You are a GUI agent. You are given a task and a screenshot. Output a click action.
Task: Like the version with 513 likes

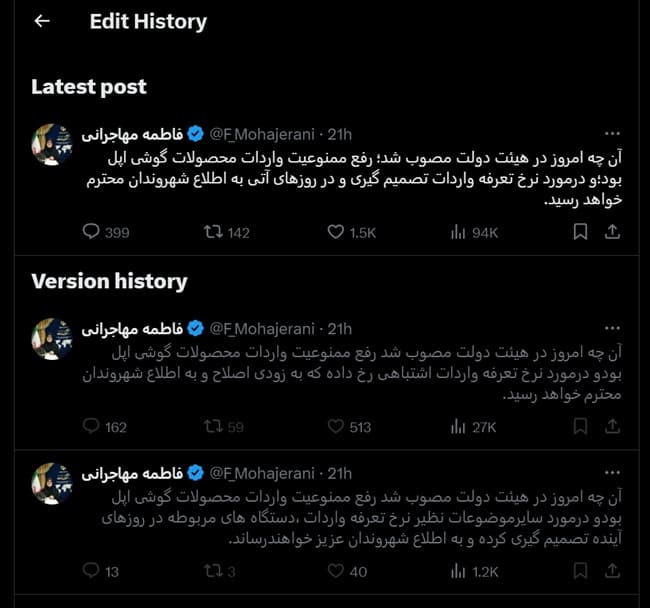point(337,427)
